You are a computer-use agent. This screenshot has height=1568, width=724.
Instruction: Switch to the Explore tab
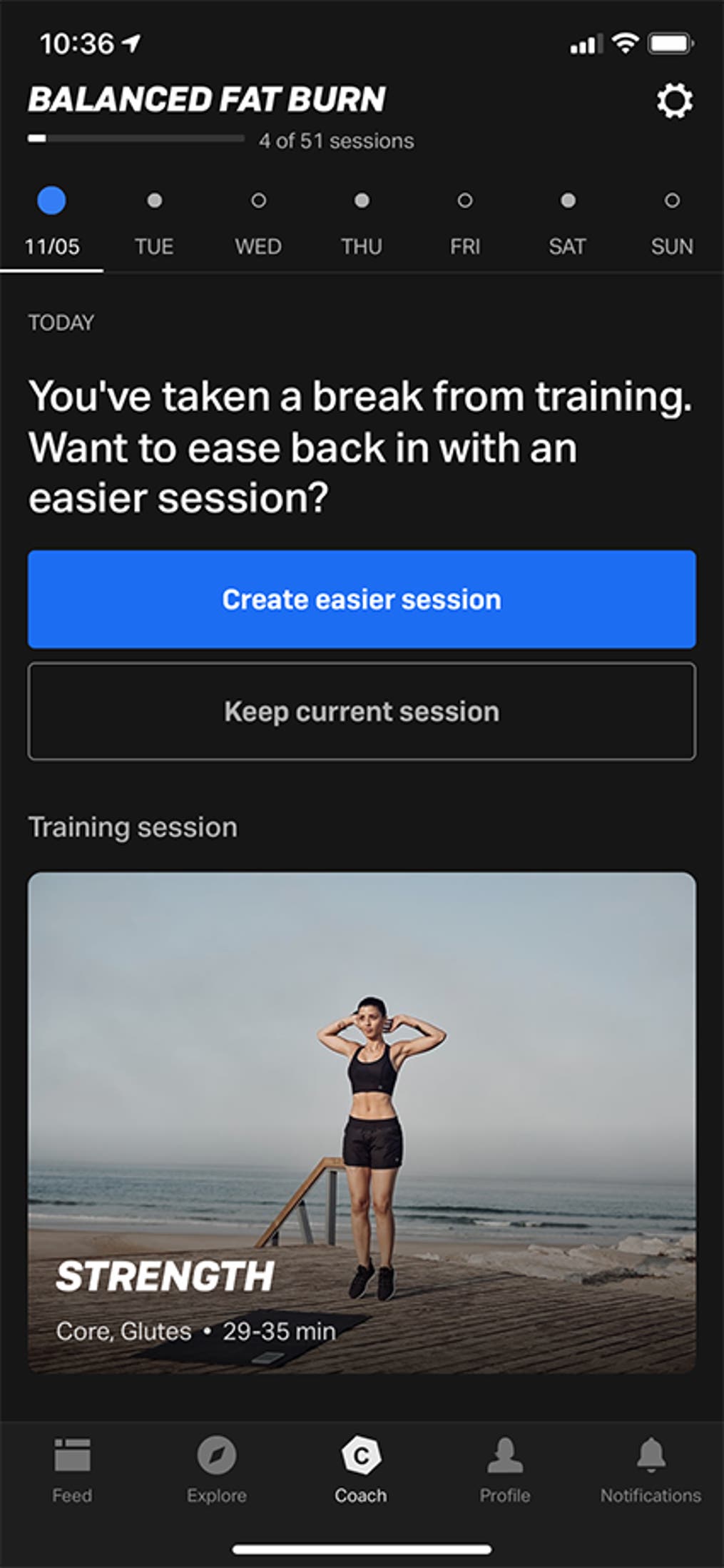[217, 1470]
